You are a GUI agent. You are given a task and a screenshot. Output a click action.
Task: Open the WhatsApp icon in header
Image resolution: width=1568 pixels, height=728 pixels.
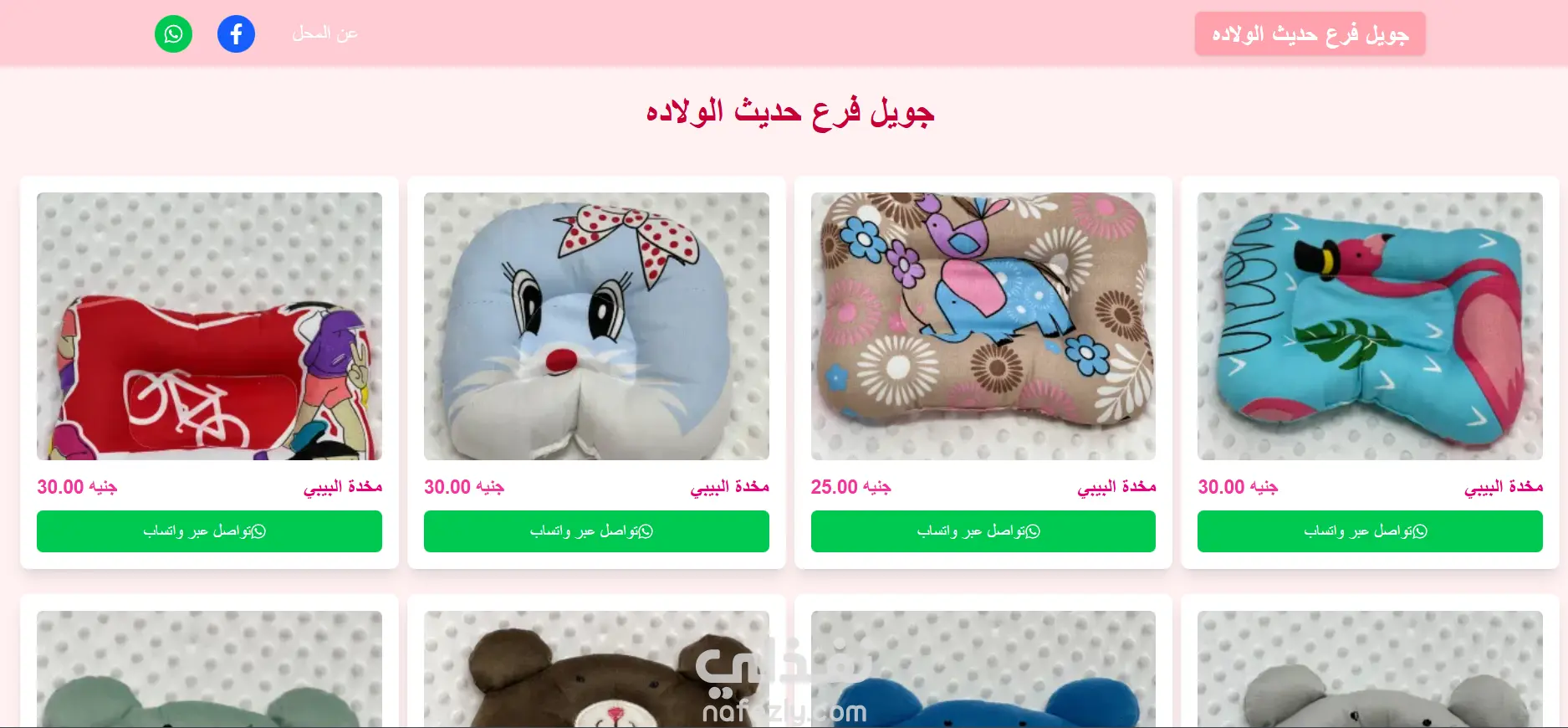173,34
